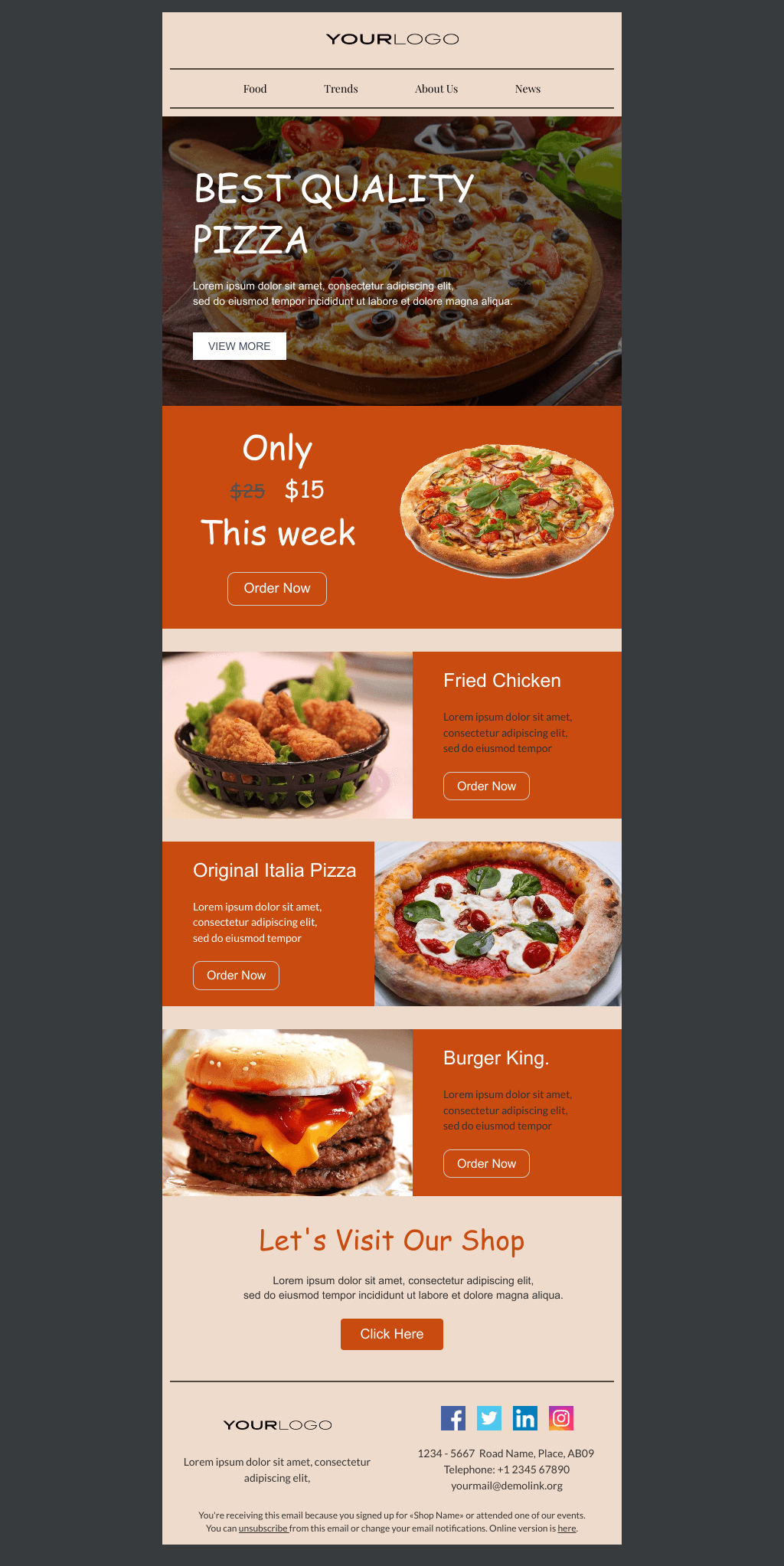Screen dimensions: 784x1566
Task: Click Order Now for Original Italia Pizza
Action: pos(236,975)
